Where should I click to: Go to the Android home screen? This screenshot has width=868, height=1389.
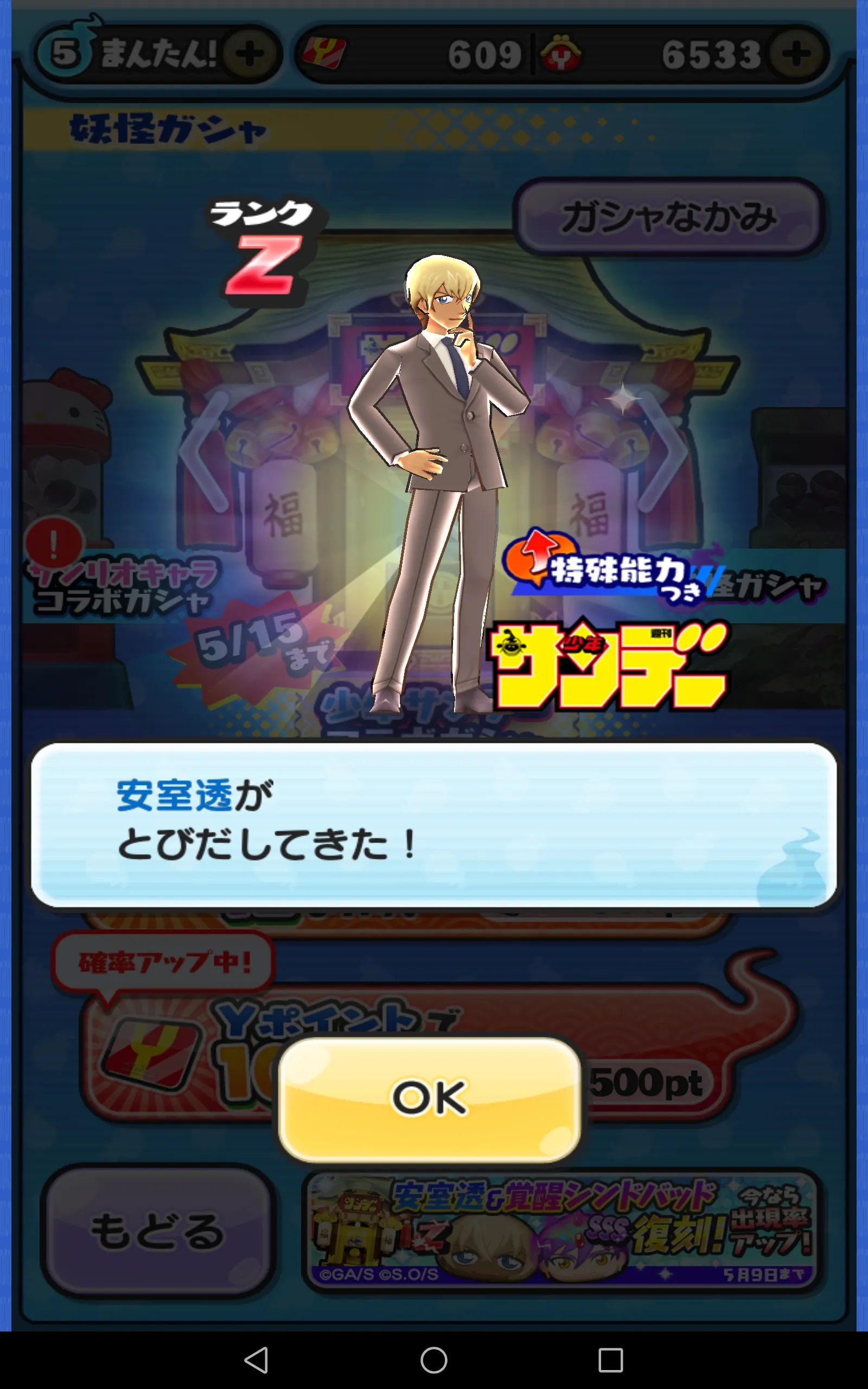(x=434, y=1360)
